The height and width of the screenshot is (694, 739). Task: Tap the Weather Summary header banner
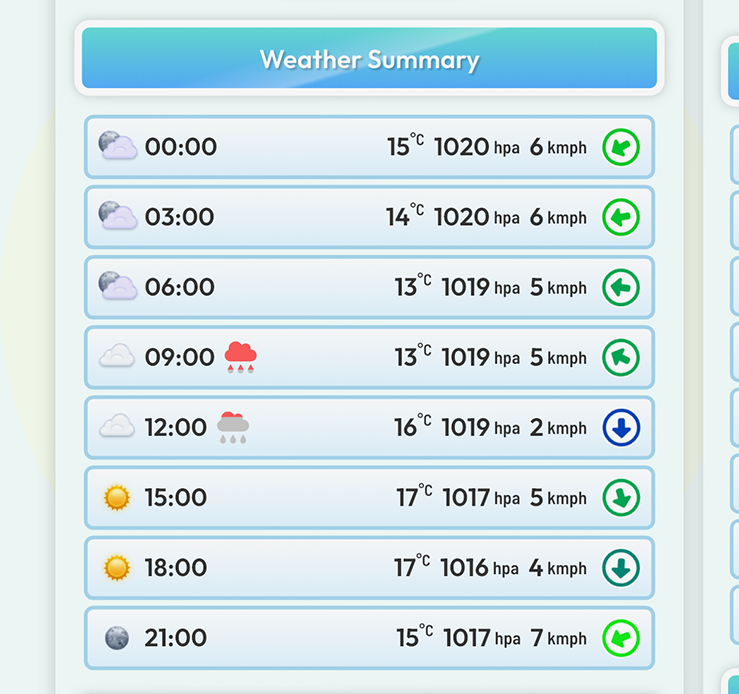pyautogui.click(x=370, y=58)
